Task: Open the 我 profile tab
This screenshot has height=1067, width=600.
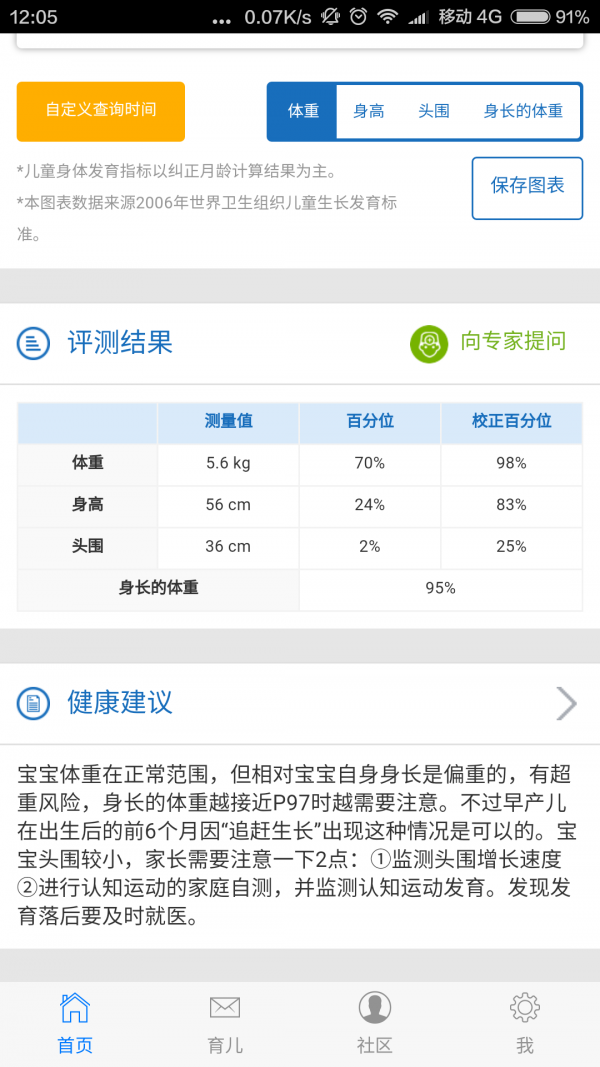Action: (x=525, y=1023)
